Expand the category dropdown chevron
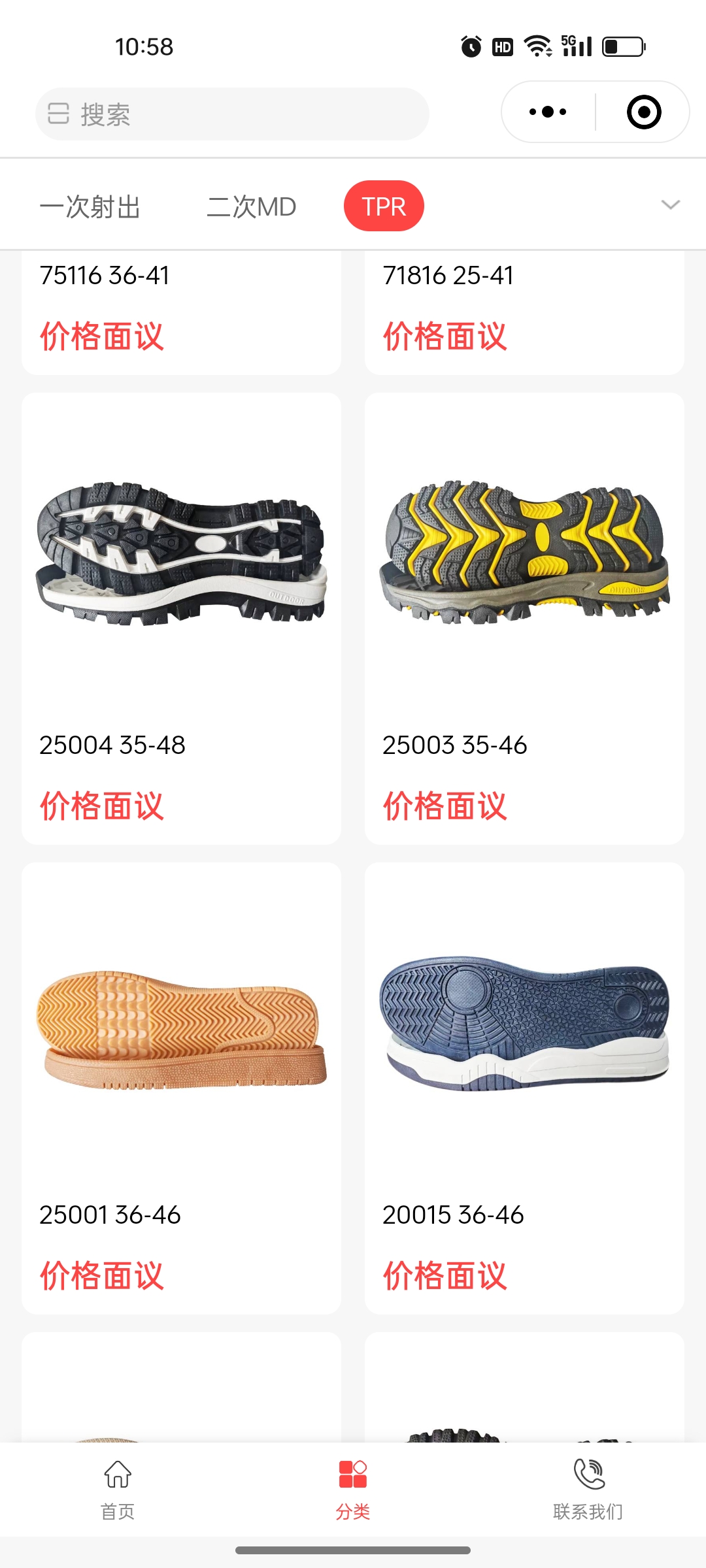This screenshot has width=706, height=1568. click(x=670, y=205)
